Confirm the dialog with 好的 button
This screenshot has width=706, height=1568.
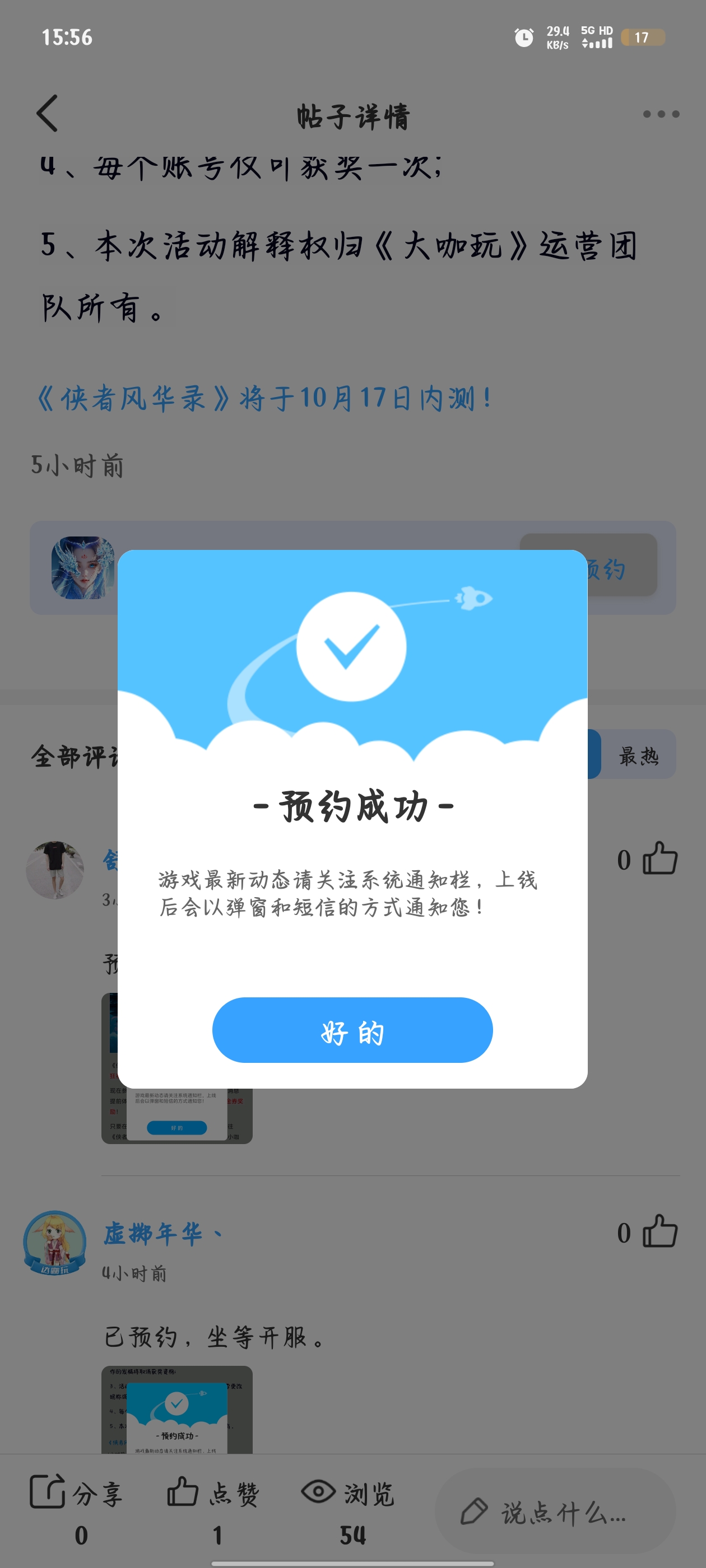(352, 1030)
